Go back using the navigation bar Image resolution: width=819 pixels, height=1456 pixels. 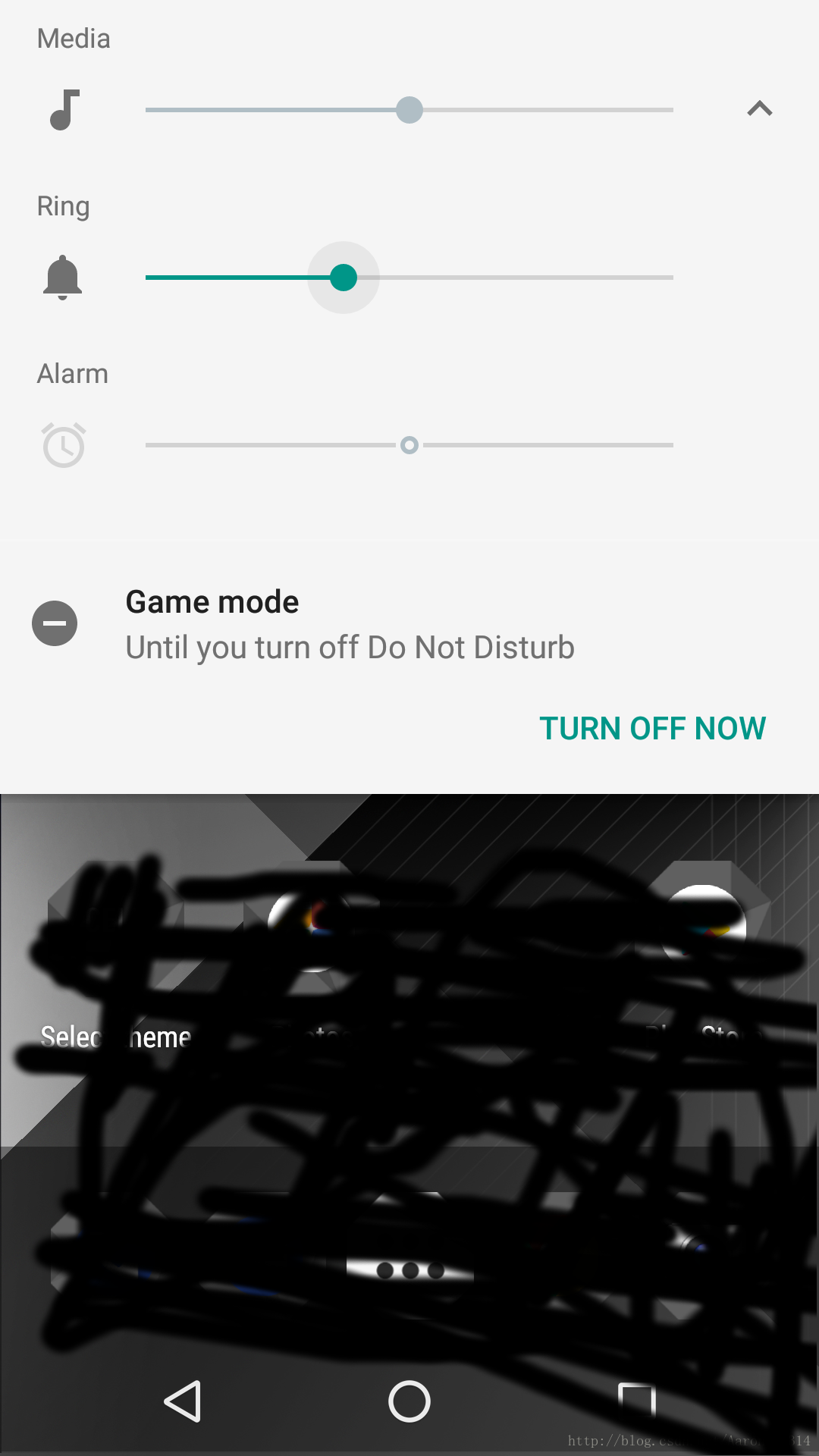pos(183,1401)
